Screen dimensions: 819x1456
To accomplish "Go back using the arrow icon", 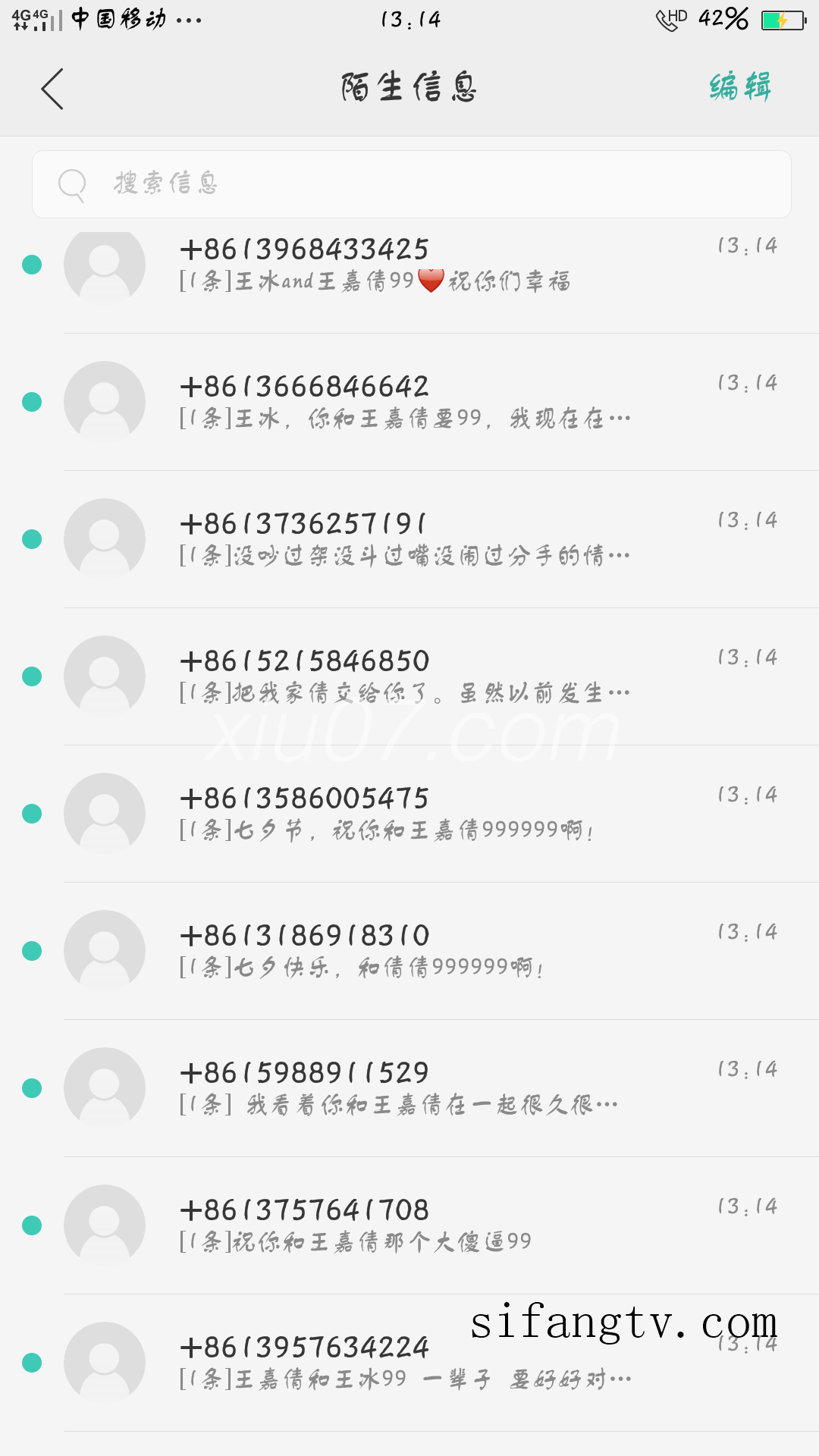I will 52,89.
